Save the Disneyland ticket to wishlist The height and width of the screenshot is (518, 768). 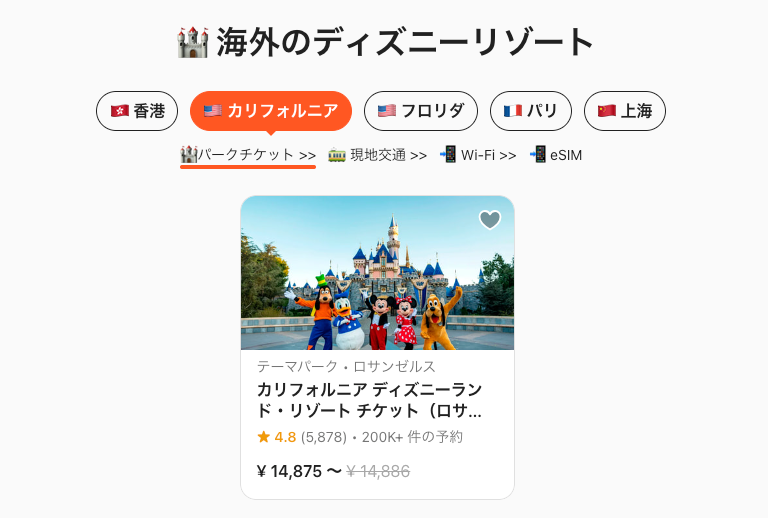coord(490,220)
